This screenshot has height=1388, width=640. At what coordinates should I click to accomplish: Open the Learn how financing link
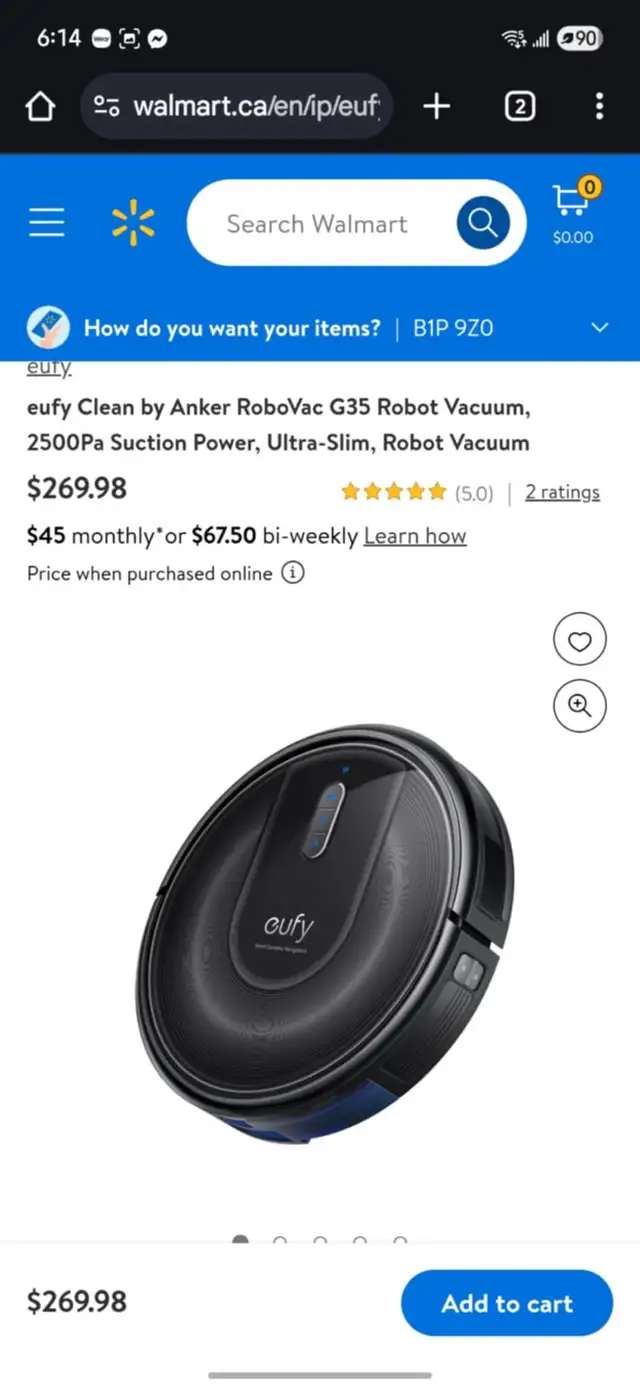point(415,536)
